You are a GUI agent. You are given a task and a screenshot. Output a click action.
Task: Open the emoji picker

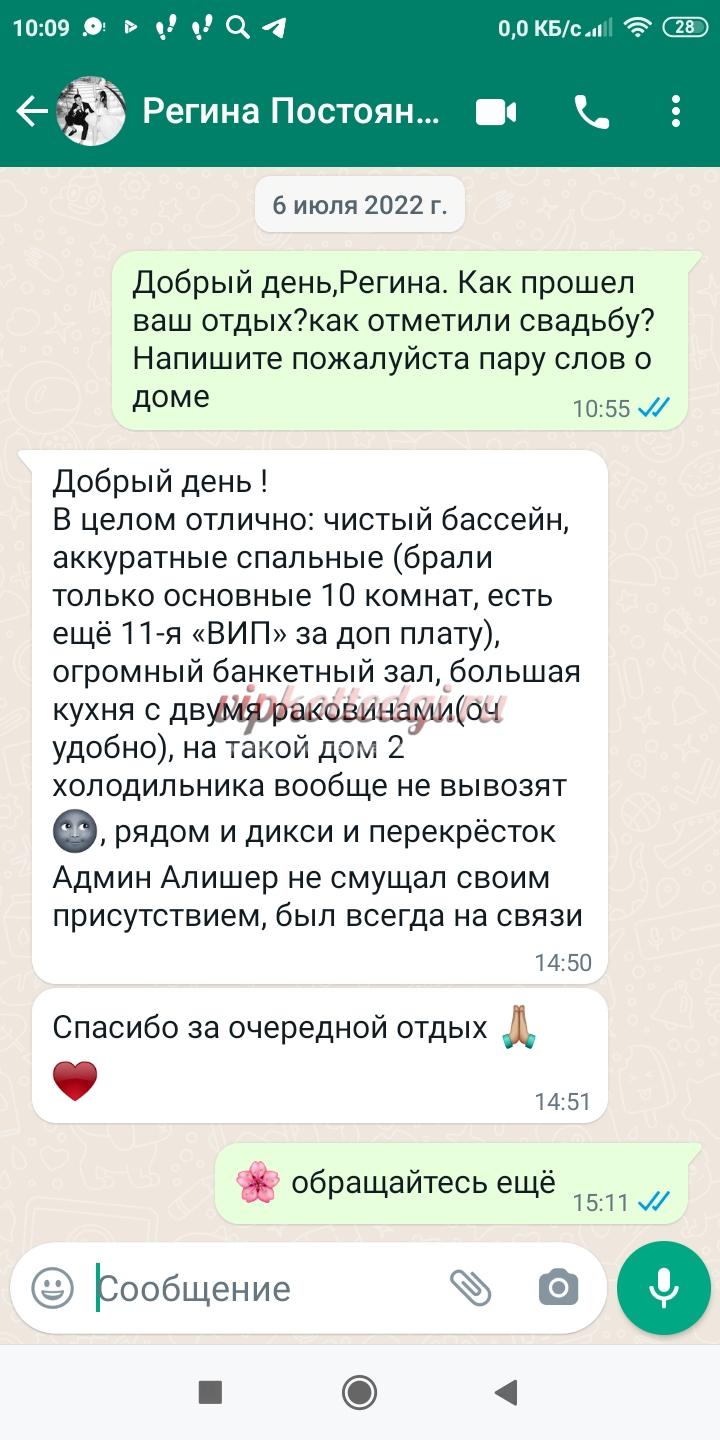point(52,1288)
